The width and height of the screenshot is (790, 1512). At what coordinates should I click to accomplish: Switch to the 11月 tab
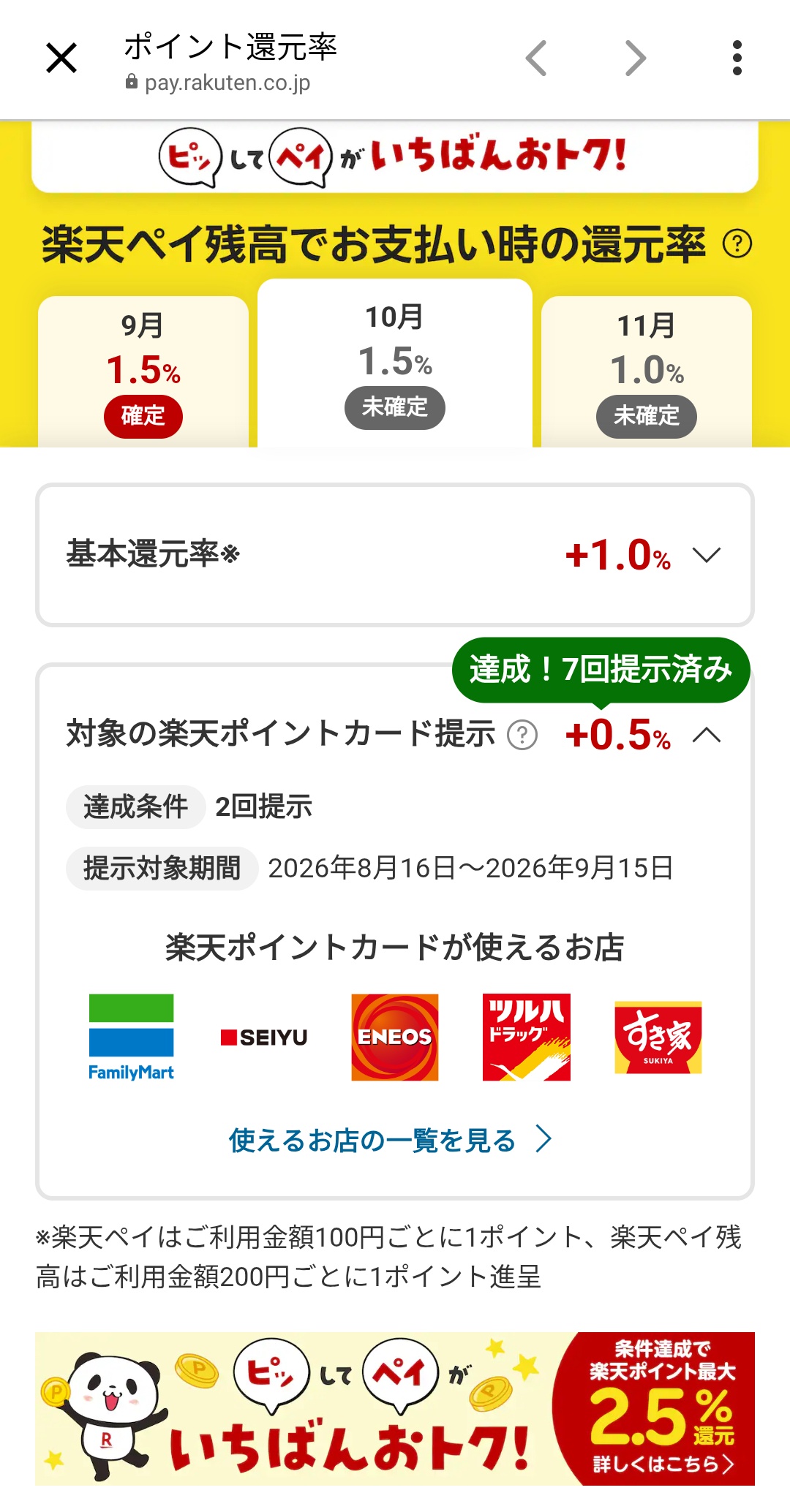pos(647,371)
